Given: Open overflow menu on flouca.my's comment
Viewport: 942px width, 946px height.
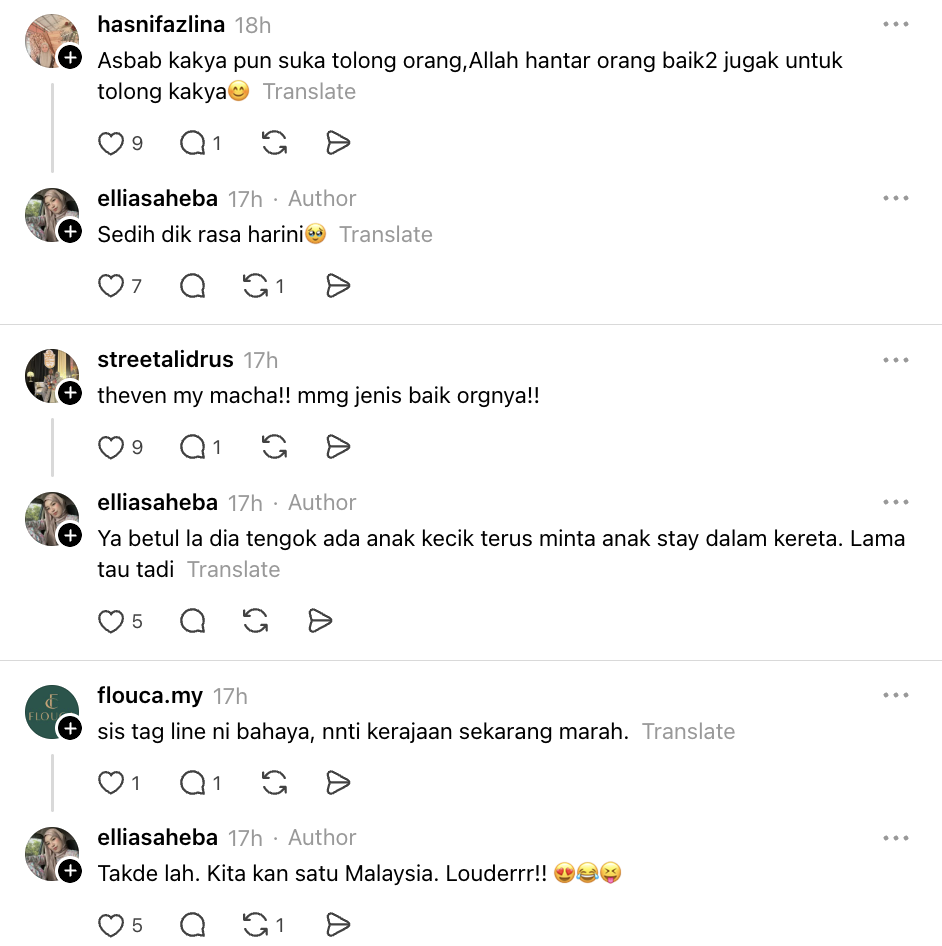Looking at the screenshot, I should (895, 695).
